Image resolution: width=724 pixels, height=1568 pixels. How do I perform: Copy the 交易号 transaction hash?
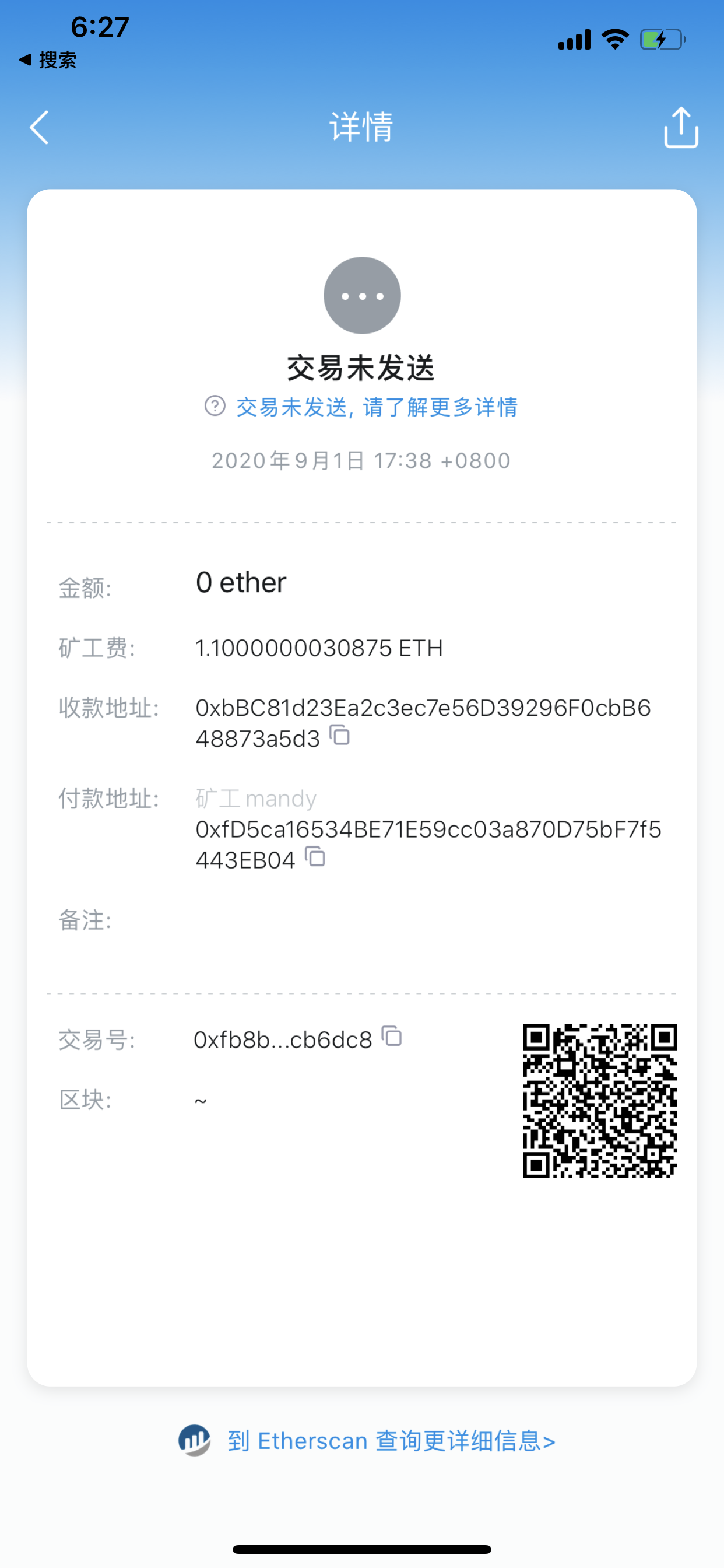click(x=392, y=1037)
